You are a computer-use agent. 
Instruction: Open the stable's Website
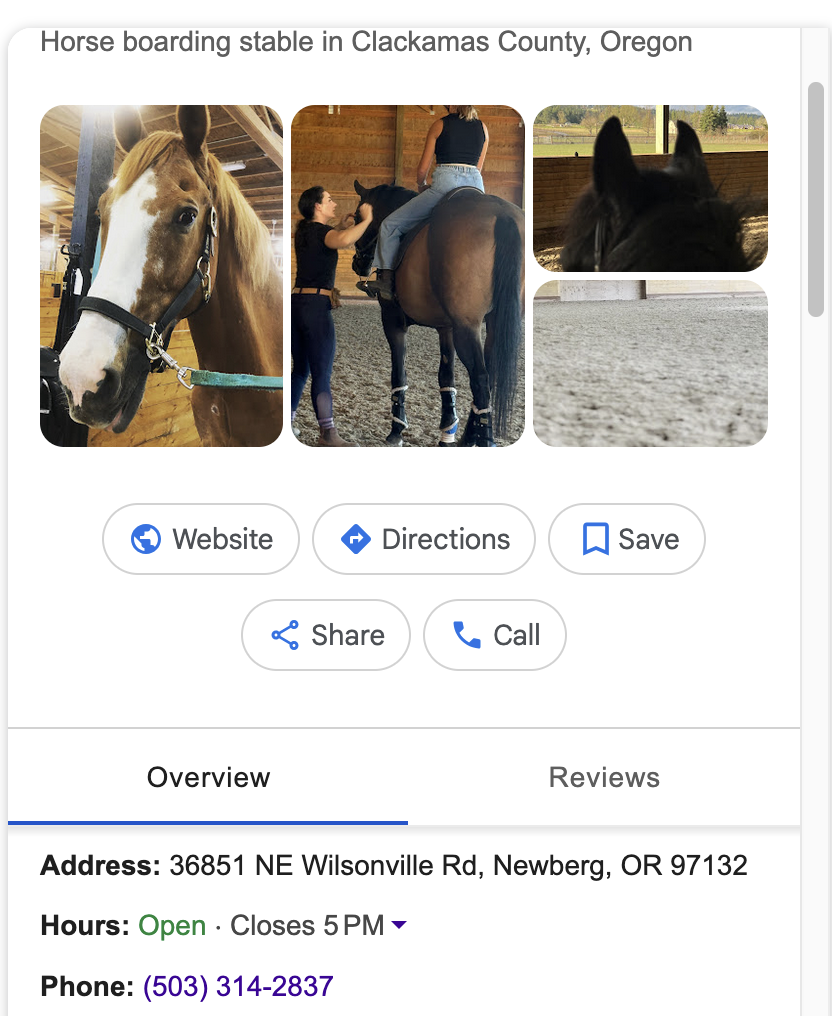point(201,539)
